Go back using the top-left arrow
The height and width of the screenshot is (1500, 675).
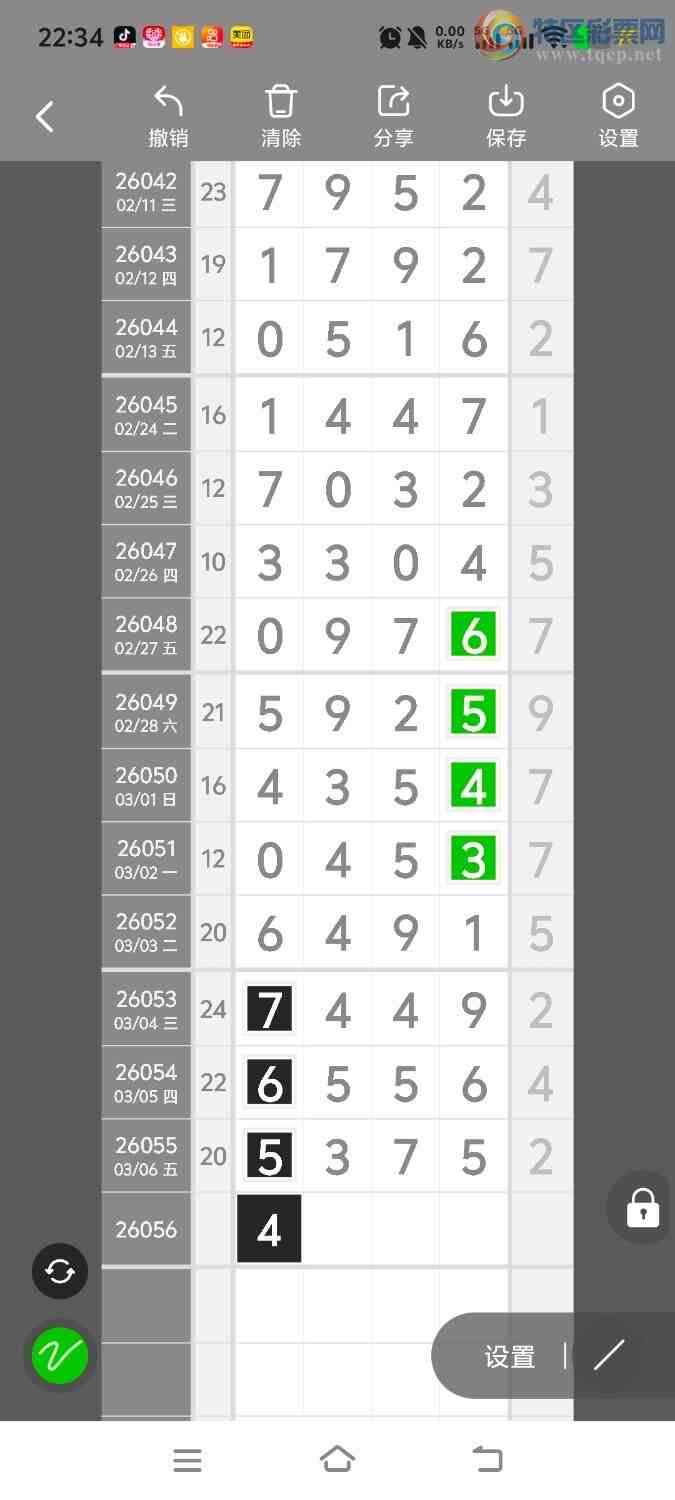tap(45, 117)
